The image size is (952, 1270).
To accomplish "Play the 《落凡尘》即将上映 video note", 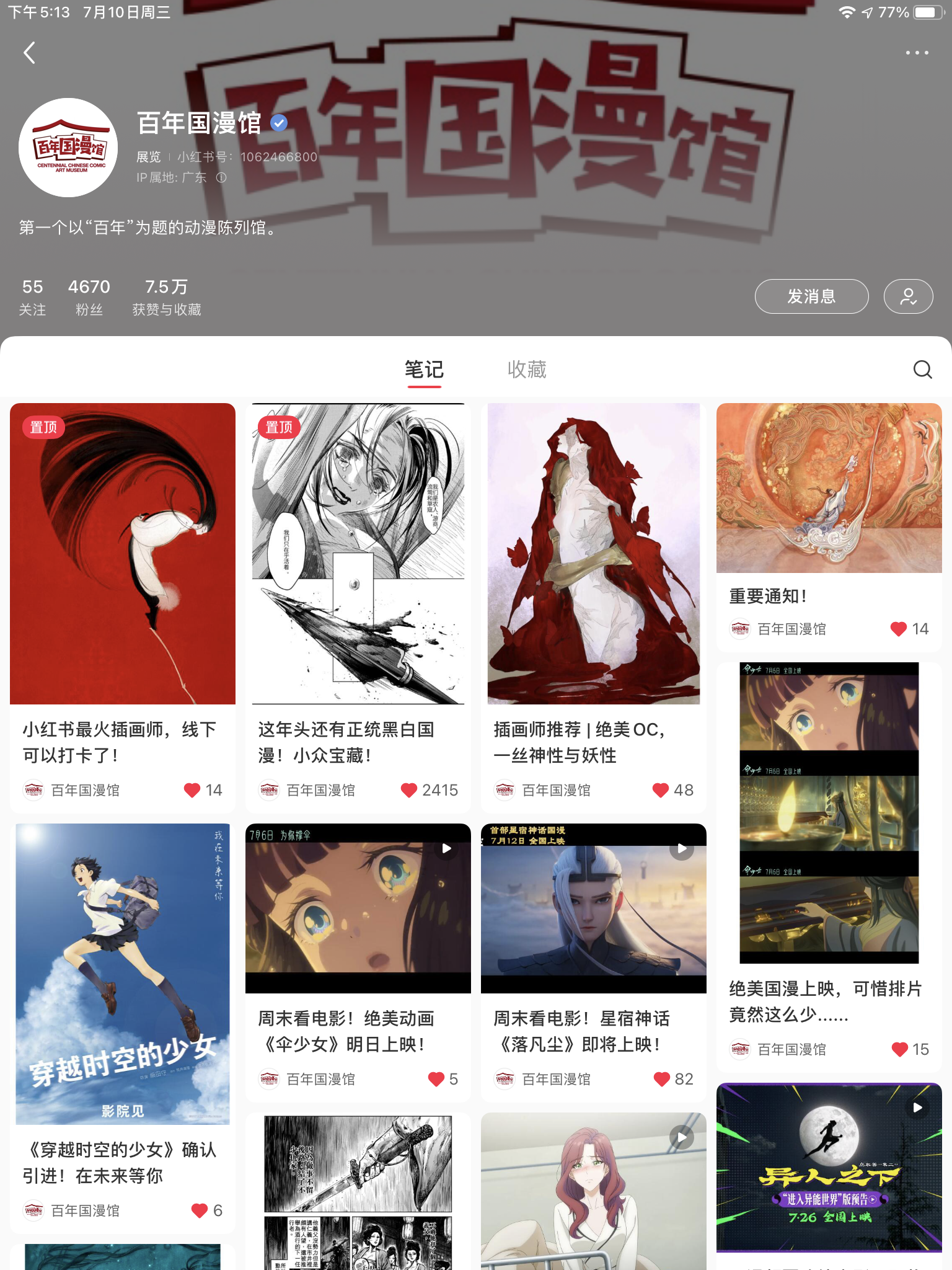I will pos(594,908).
